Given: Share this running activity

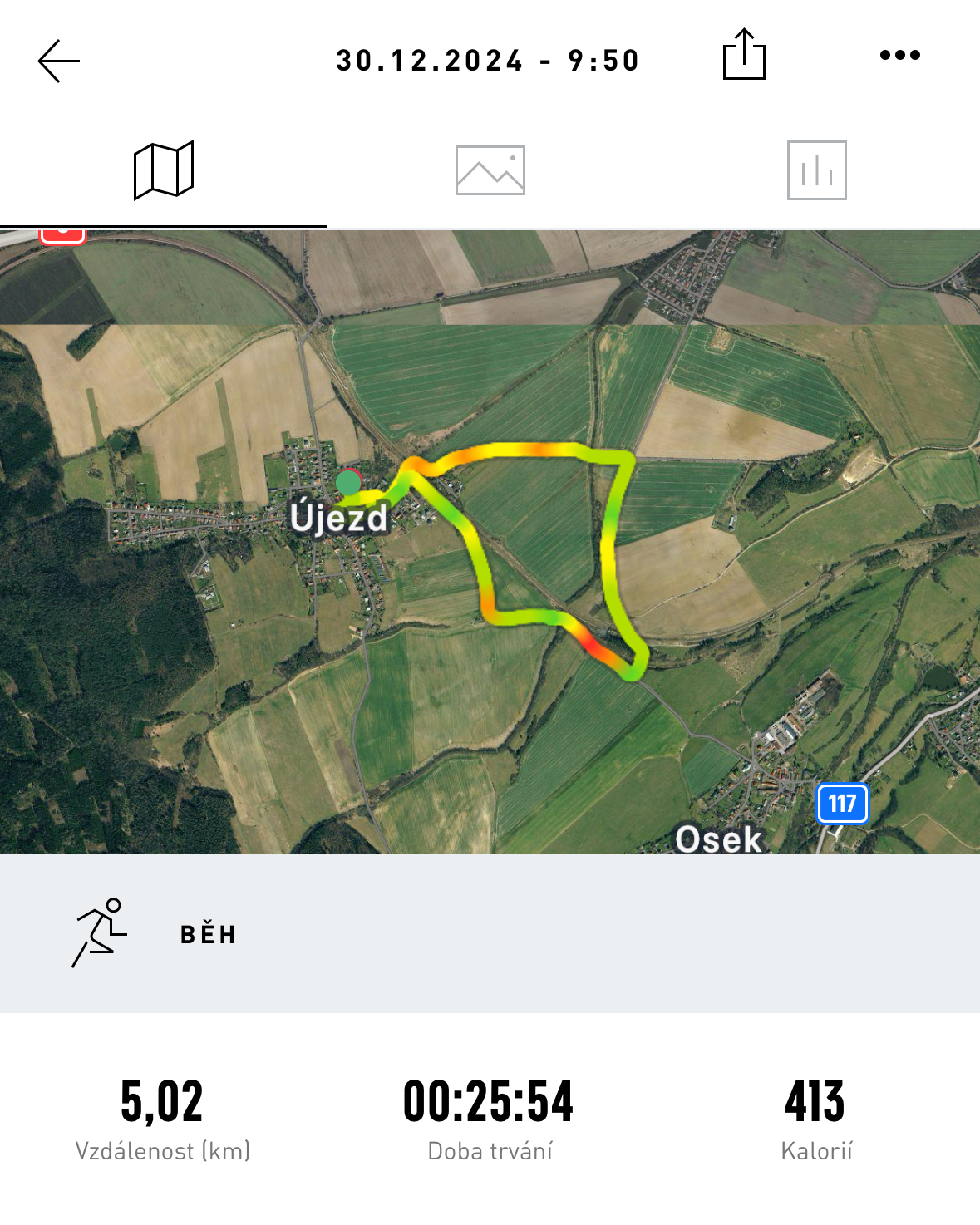Looking at the screenshot, I should [x=744, y=55].
